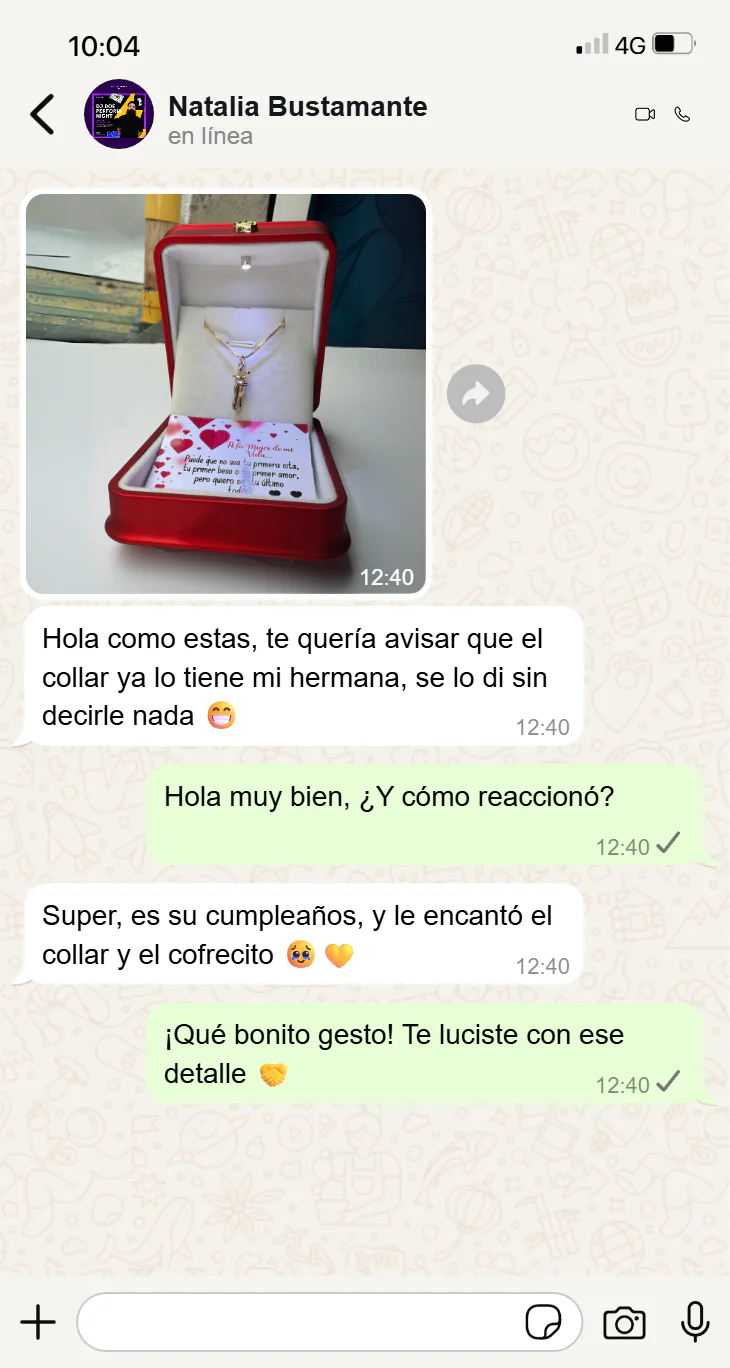Go back to the chat list
Image resolution: width=730 pixels, height=1368 pixels.
(42, 114)
